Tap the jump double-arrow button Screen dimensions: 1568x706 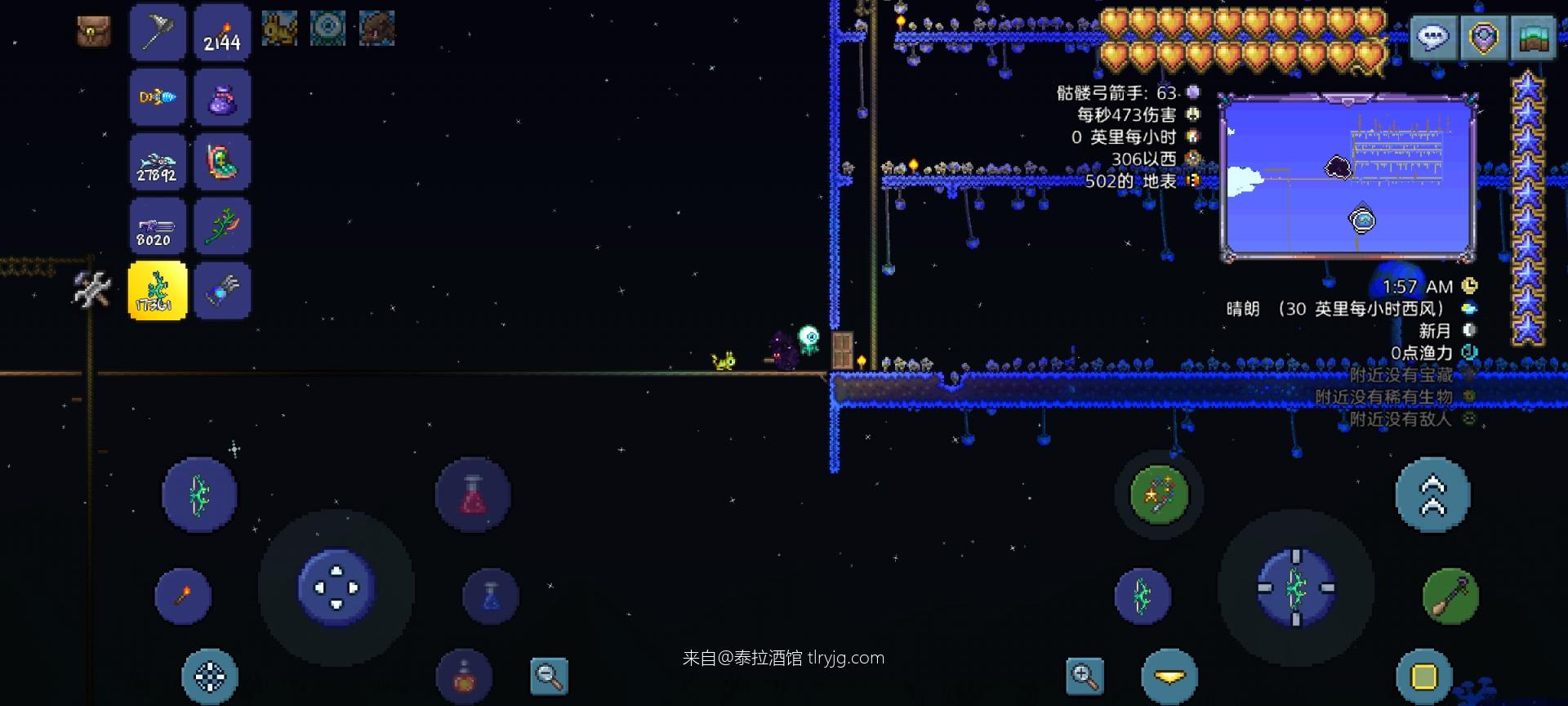pyautogui.click(x=1432, y=495)
